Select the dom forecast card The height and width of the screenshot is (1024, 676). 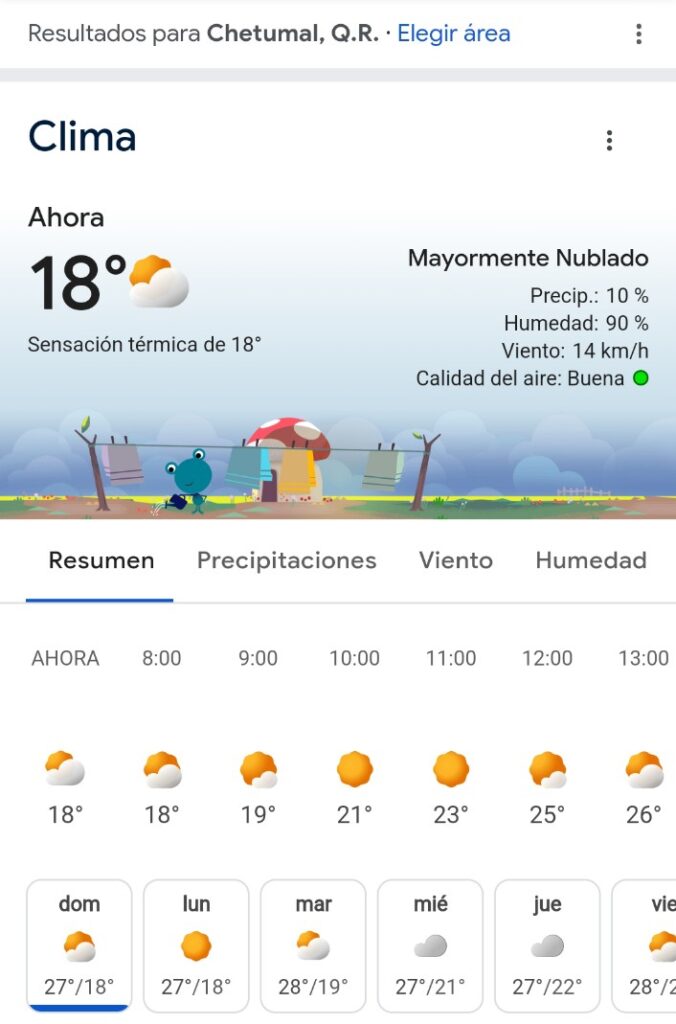[79, 945]
